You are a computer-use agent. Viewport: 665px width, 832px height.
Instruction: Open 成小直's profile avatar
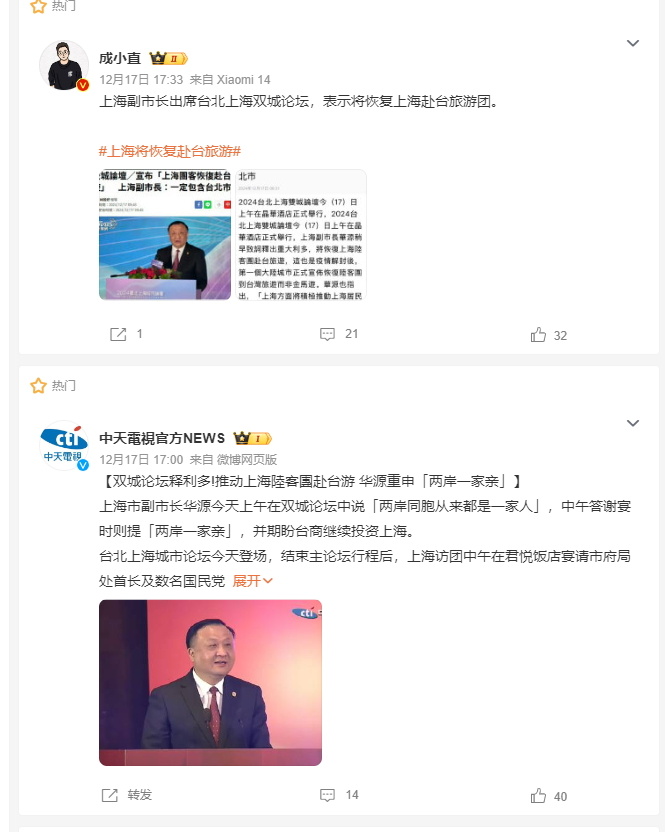point(63,66)
